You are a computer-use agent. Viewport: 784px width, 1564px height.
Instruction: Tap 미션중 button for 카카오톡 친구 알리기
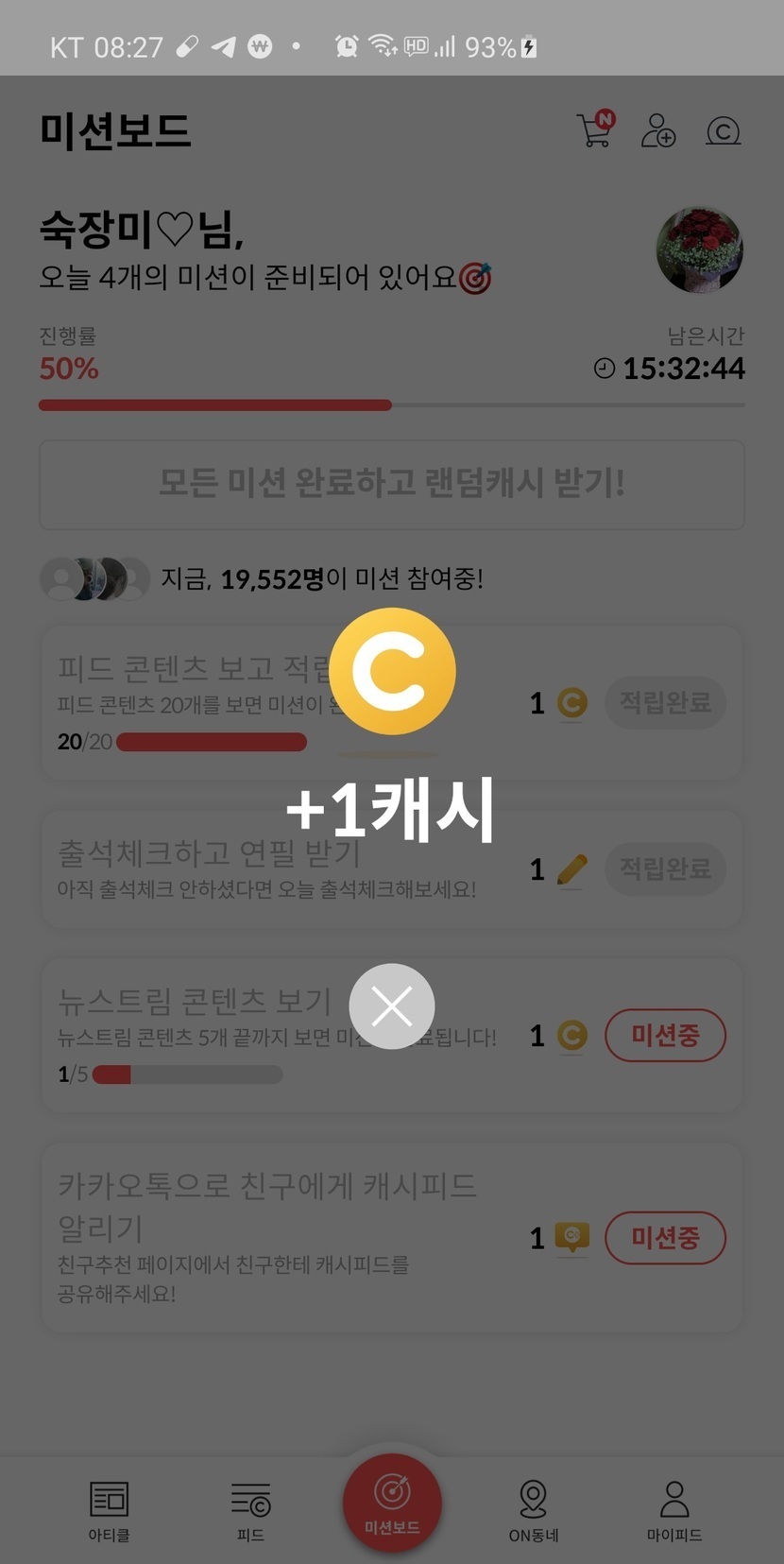coord(665,1238)
